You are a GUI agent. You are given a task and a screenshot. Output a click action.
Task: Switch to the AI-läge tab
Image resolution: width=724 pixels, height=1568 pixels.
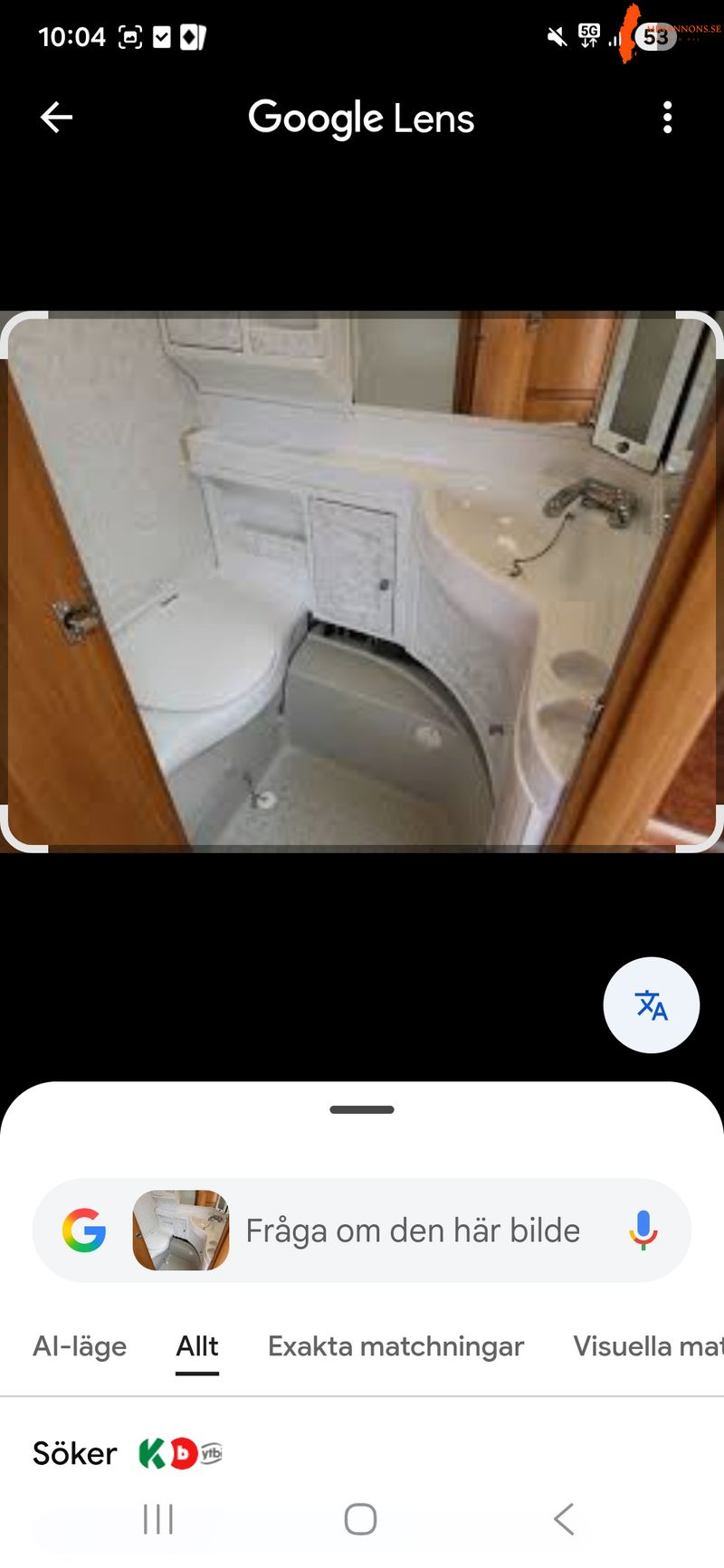tap(80, 1346)
